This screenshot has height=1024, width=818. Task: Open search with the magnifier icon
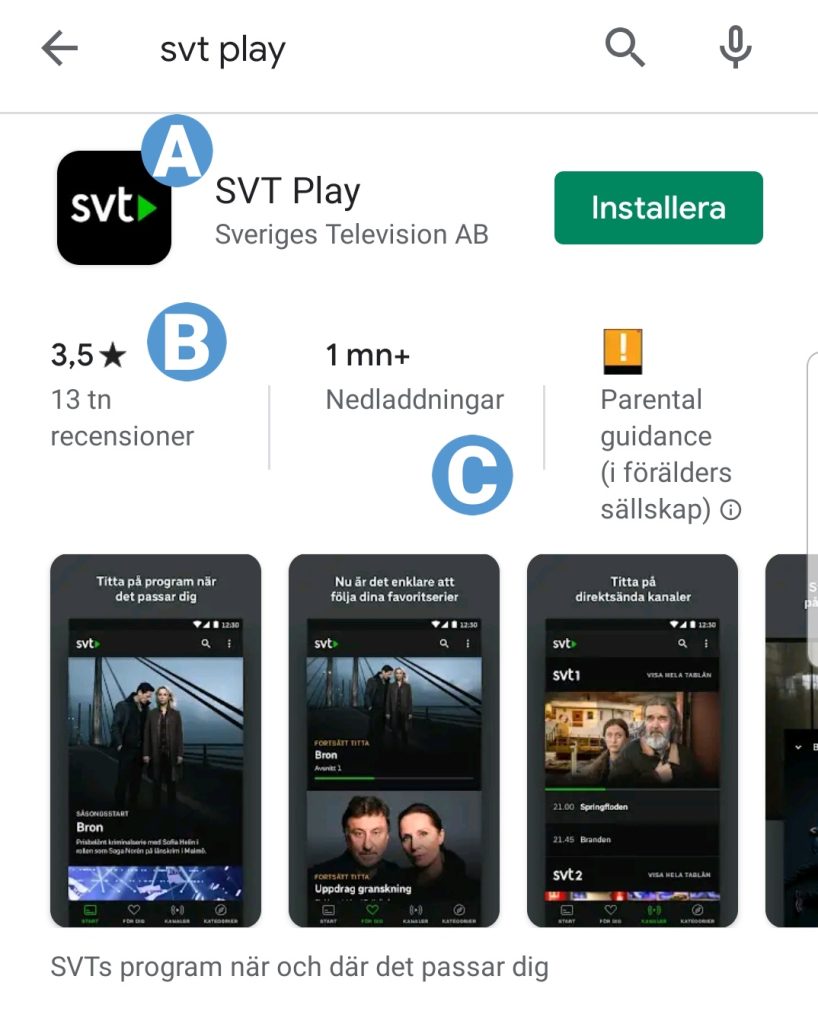(624, 46)
